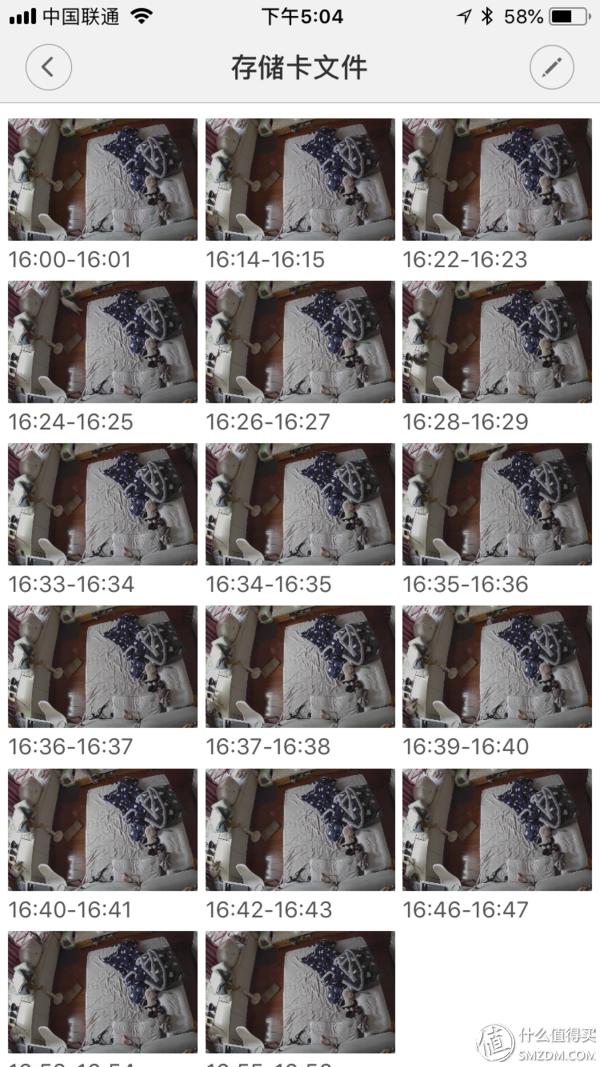Go back from the storage card files screen
The image size is (600, 1067).
click(48, 69)
